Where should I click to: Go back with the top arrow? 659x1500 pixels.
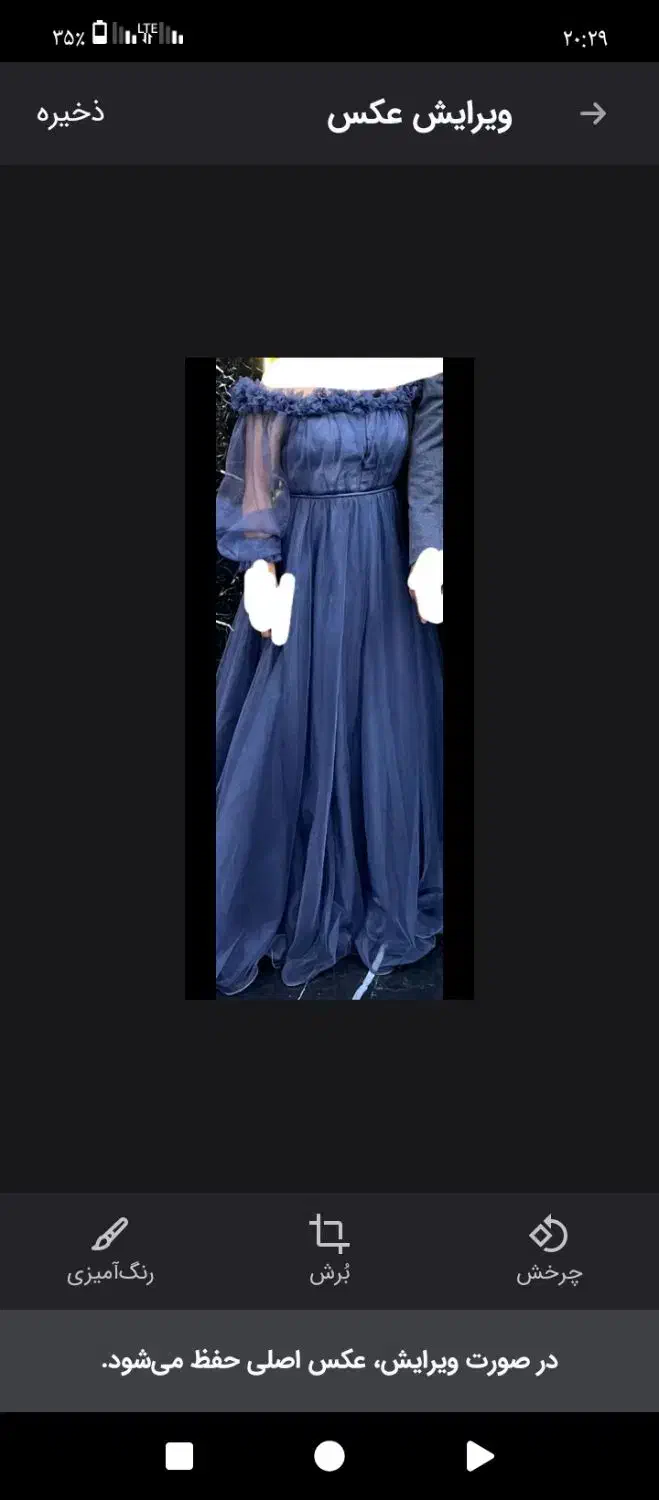tap(593, 113)
